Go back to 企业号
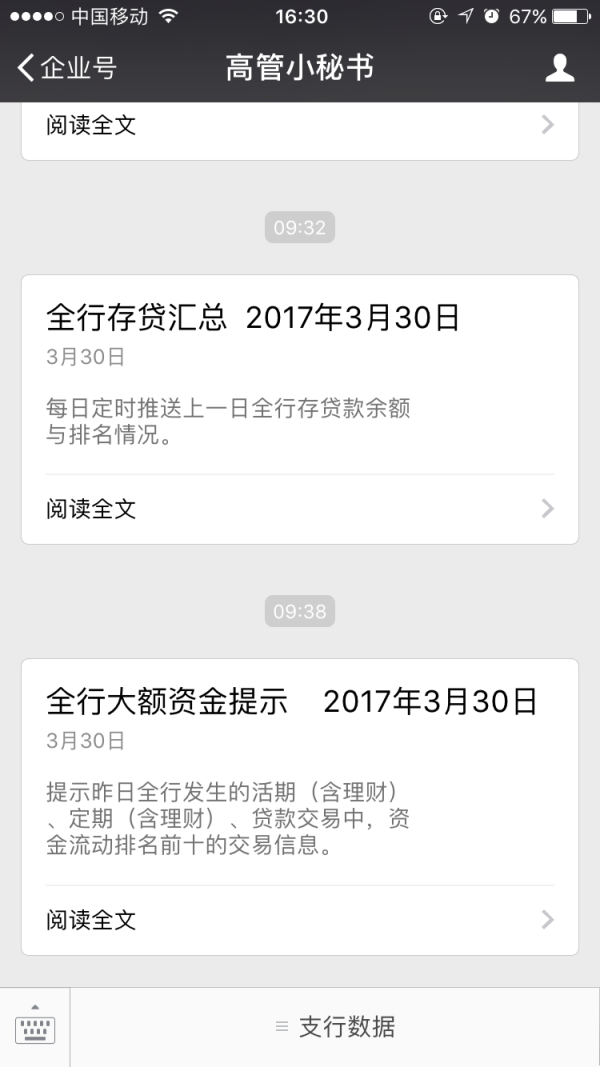Viewport: 600px width, 1067px height. click(67, 67)
